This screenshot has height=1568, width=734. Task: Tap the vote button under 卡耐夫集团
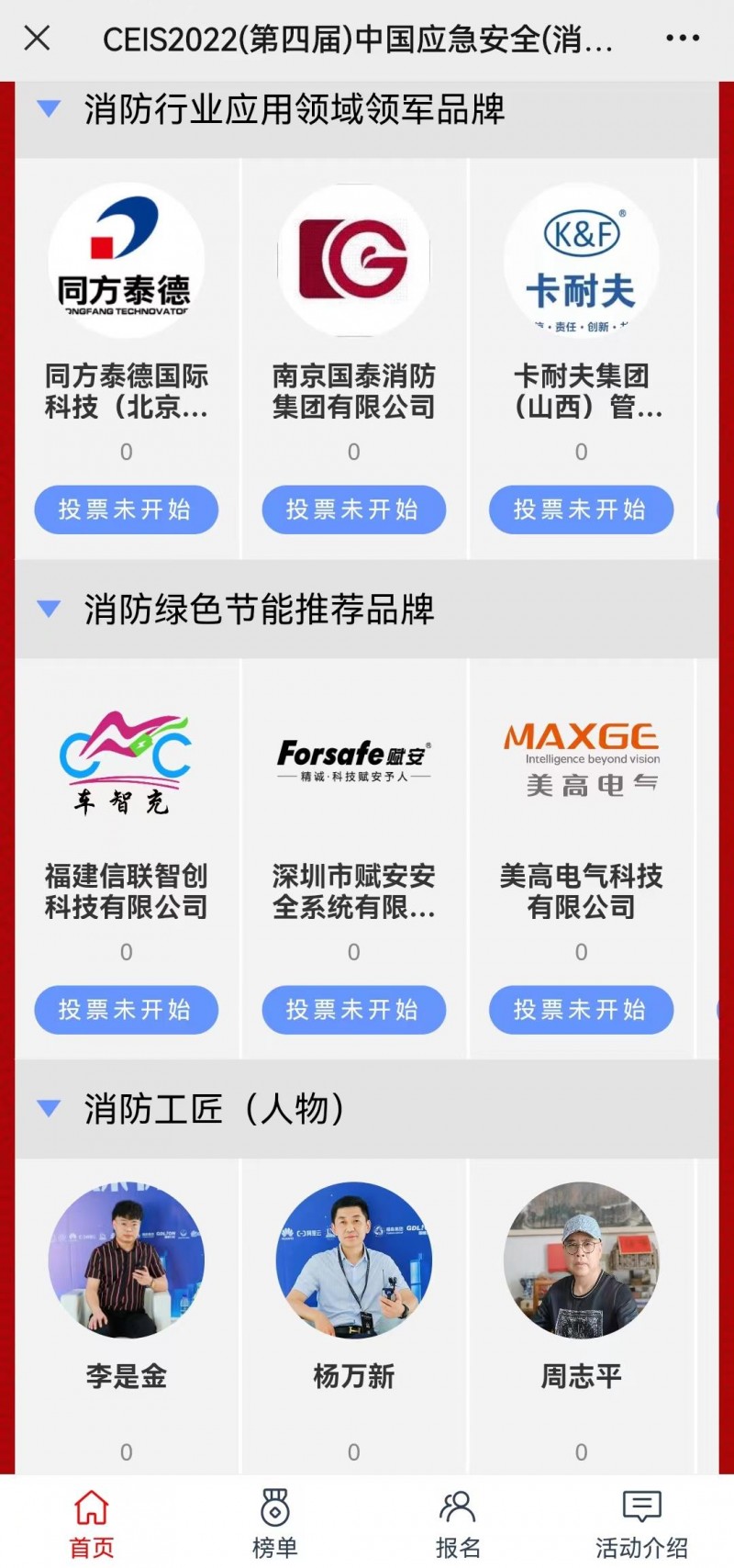pos(582,510)
